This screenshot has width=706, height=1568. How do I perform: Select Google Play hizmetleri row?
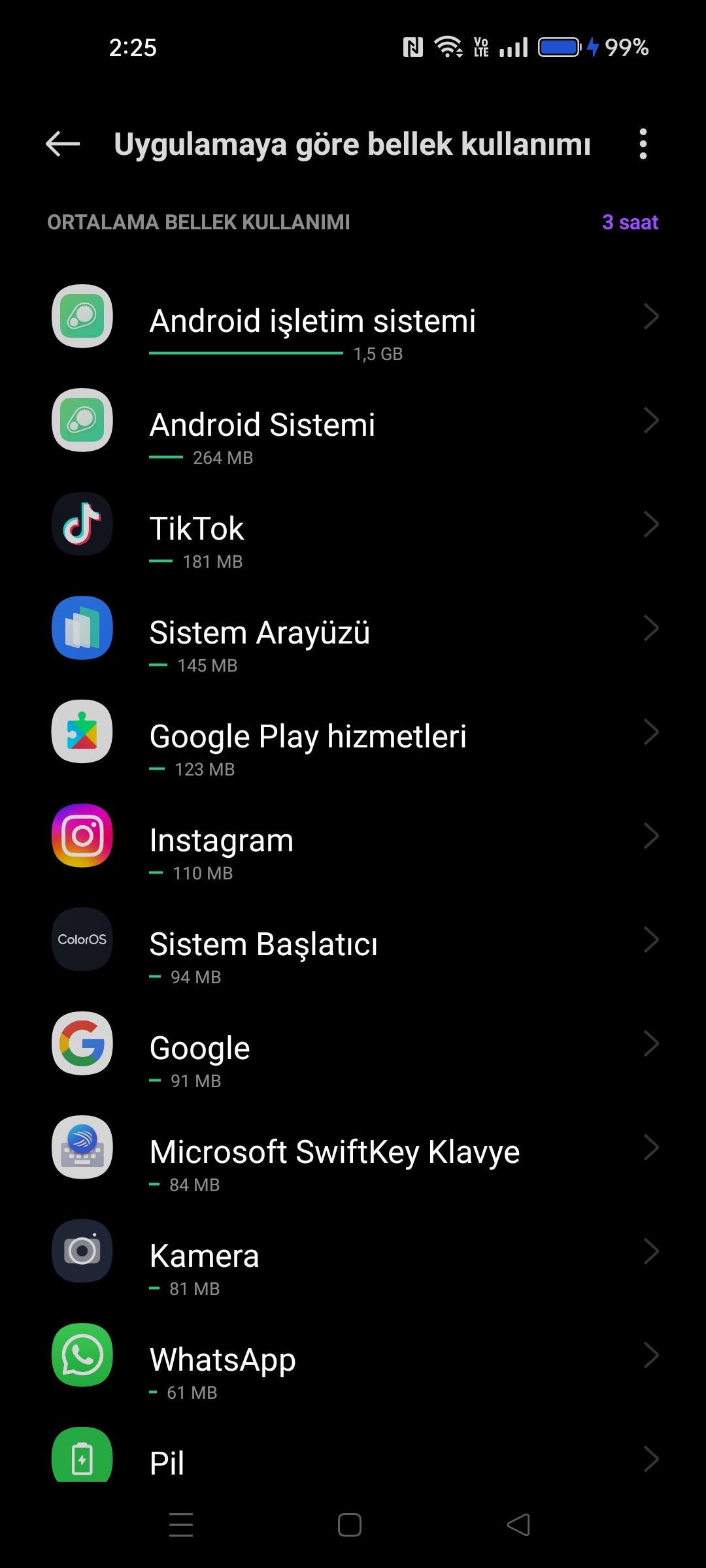[353, 732]
